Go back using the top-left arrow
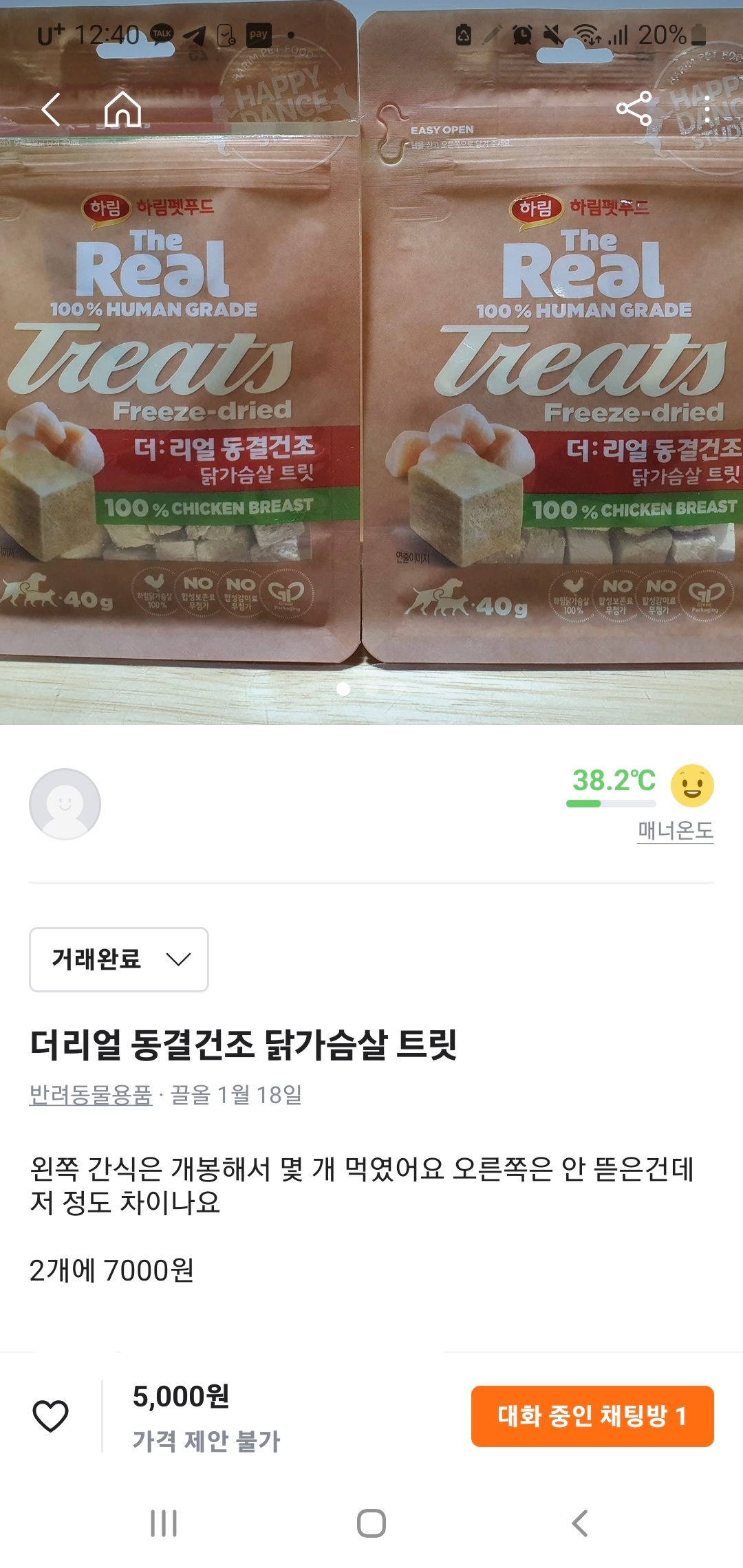 point(52,109)
